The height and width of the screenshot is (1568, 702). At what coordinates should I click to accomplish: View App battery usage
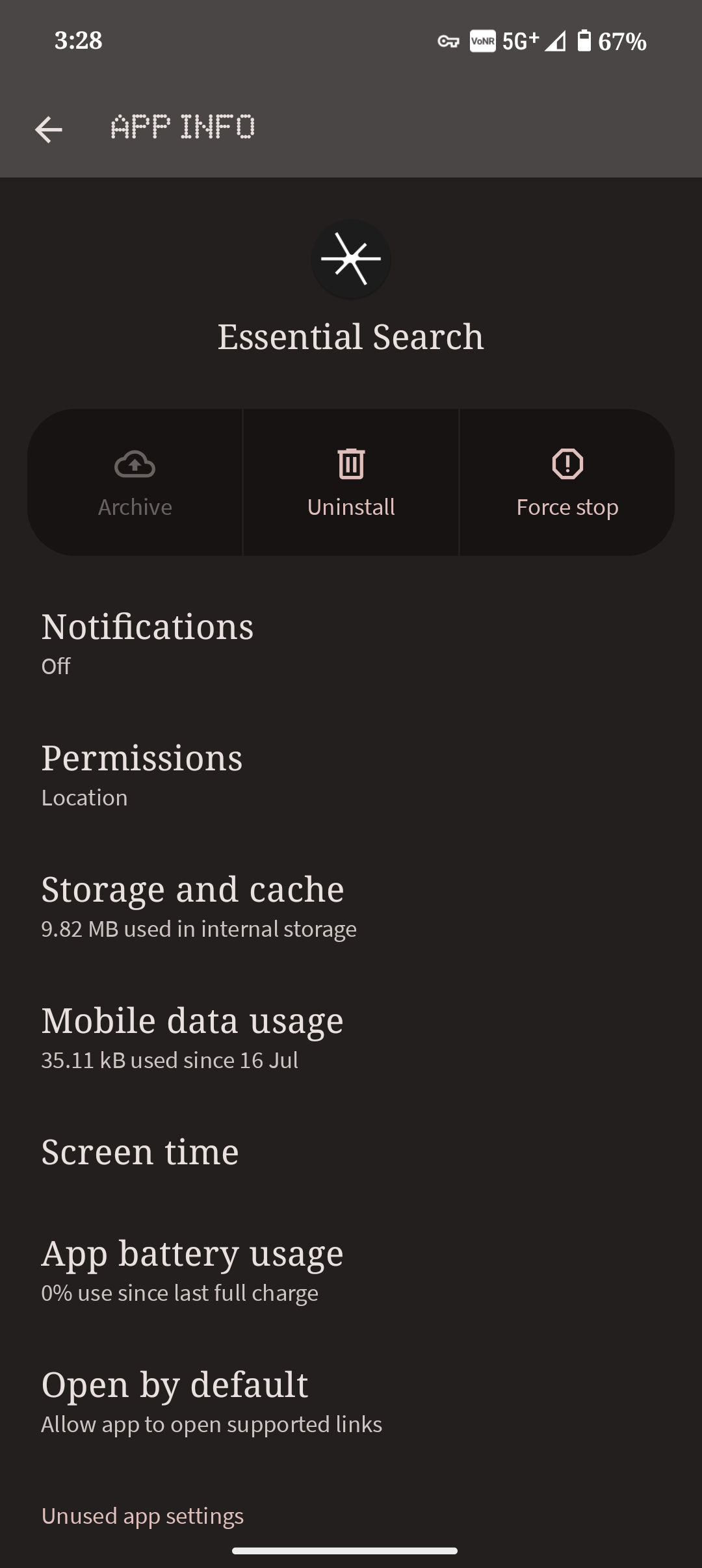351,1270
